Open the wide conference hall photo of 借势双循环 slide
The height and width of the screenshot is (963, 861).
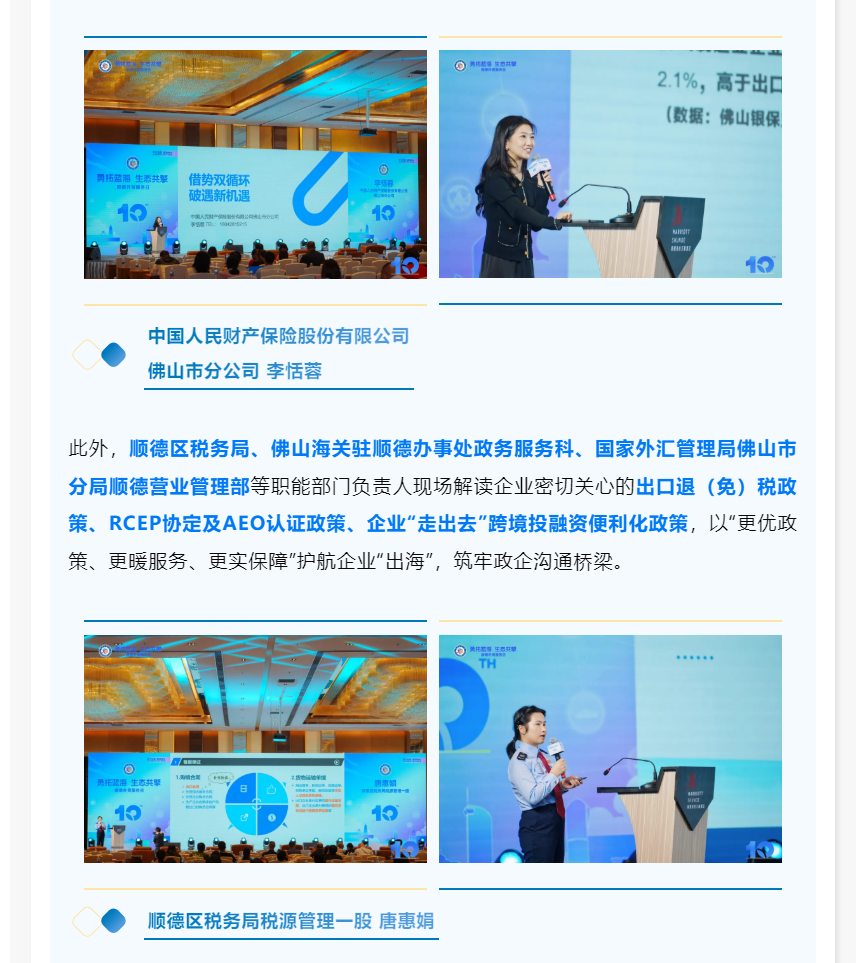pyautogui.click(x=255, y=164)
